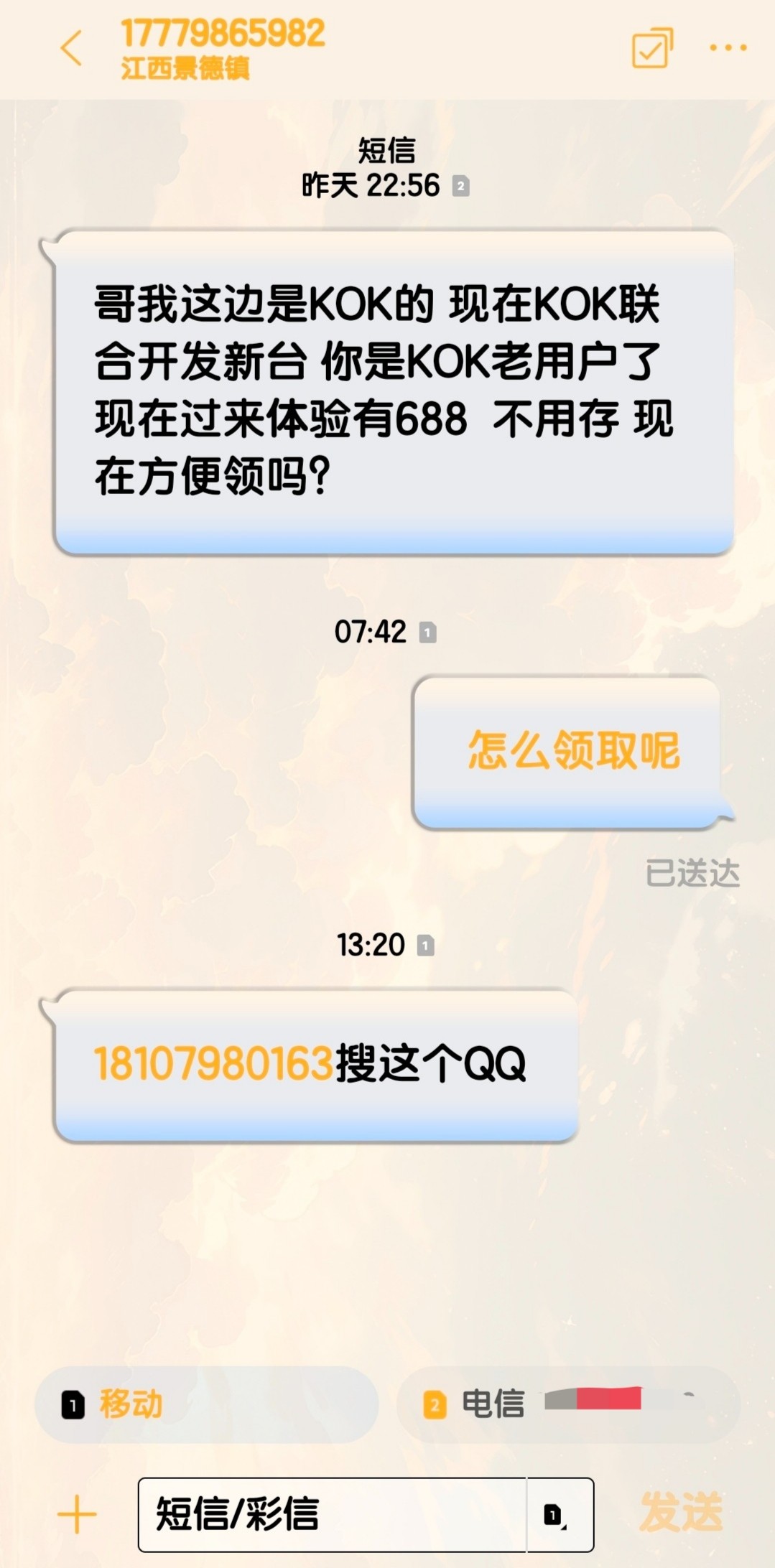Tap the highlighted number 18107980163
Image resolution: width=775 pixels, height=1568 pixels.
(213, 1064)
